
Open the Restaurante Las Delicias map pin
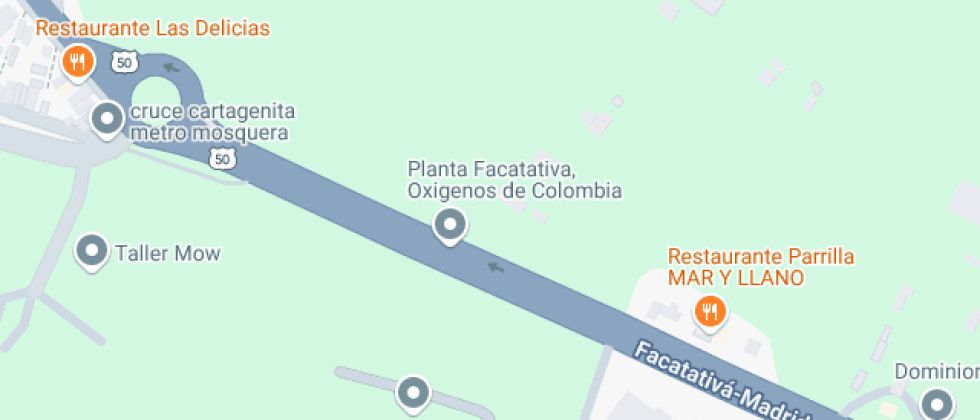pos(77,63)
